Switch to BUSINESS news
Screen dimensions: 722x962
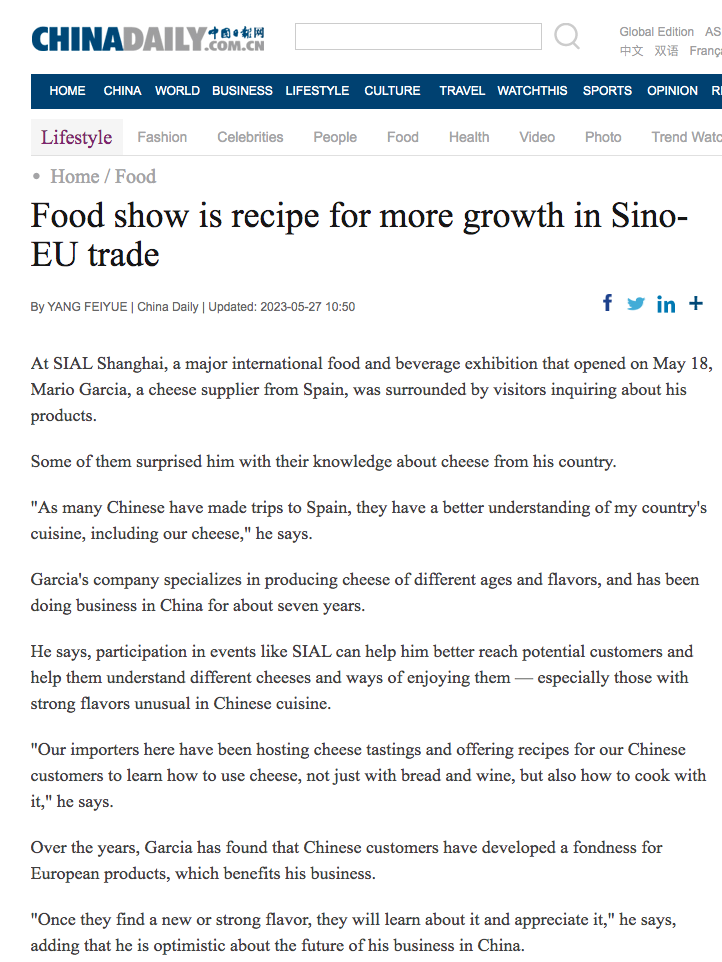[242, 91]
